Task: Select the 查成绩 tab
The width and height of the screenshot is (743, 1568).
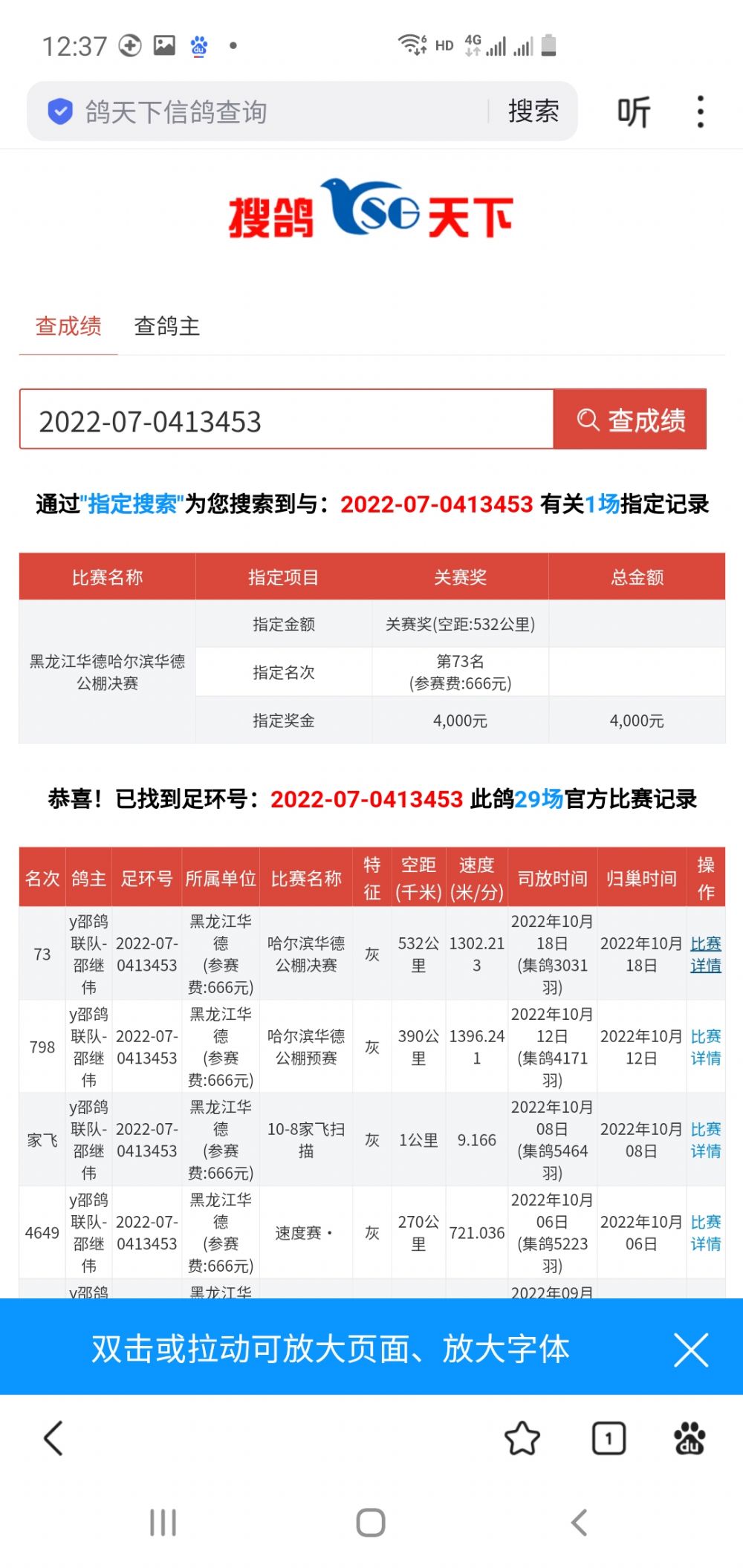Action: (x=68, y=326)
